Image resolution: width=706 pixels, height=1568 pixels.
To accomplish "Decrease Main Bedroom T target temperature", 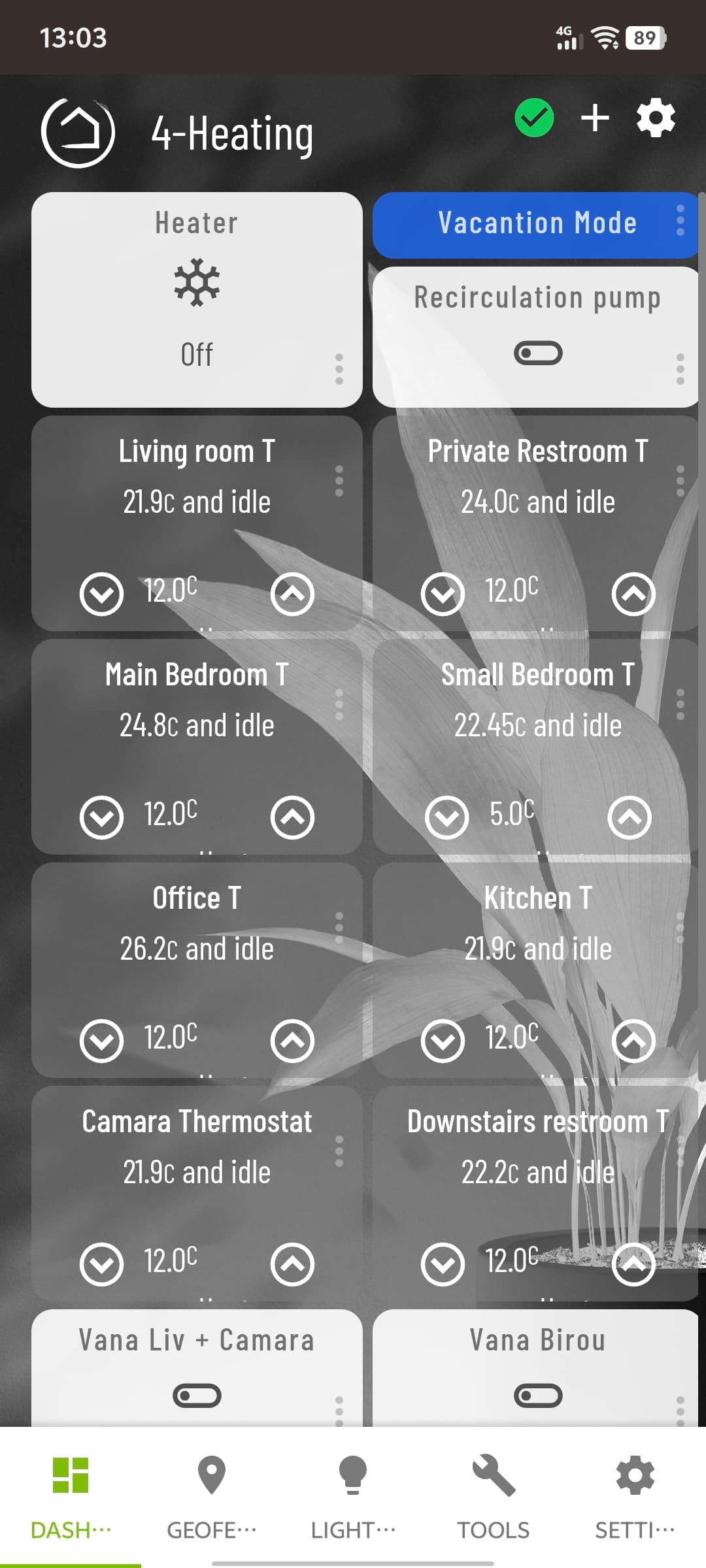I will (101, 817).
